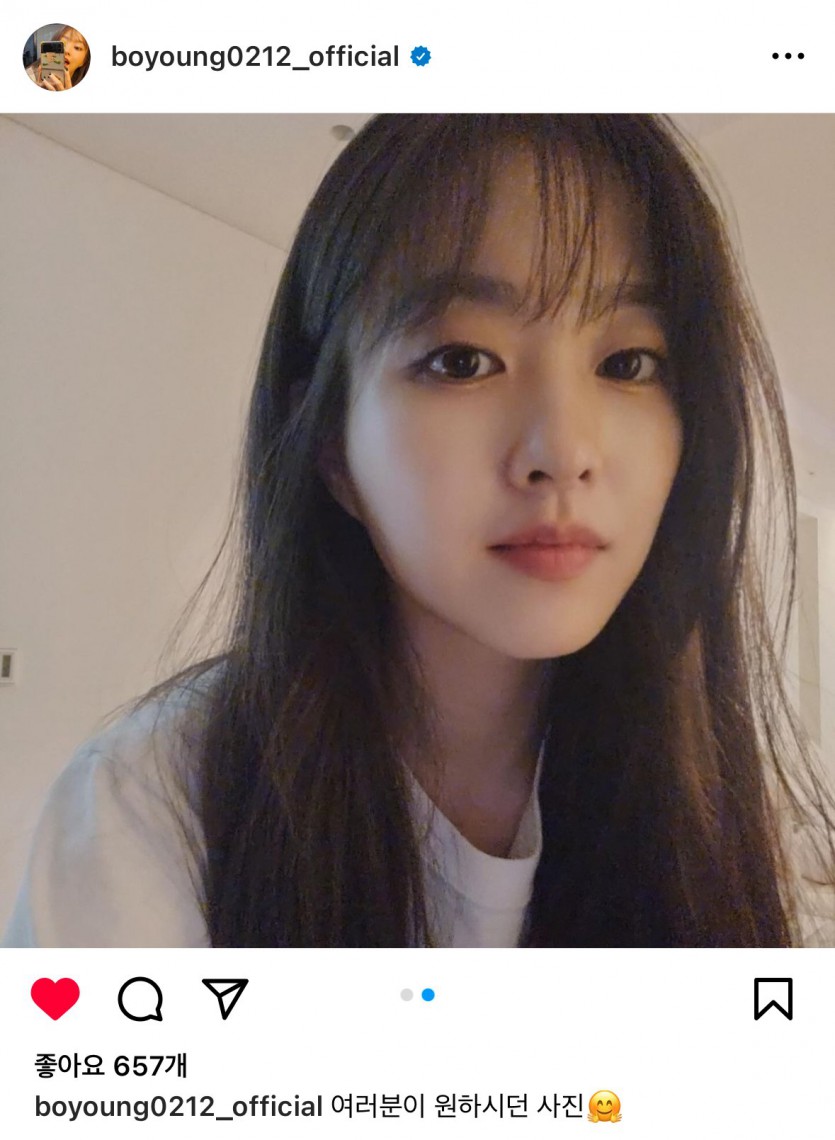Image resolution: width=835 pixels, height=1140 pixels.
Task: Open boyoung0212_official's profile picture
Action: (x=56, y=57)
